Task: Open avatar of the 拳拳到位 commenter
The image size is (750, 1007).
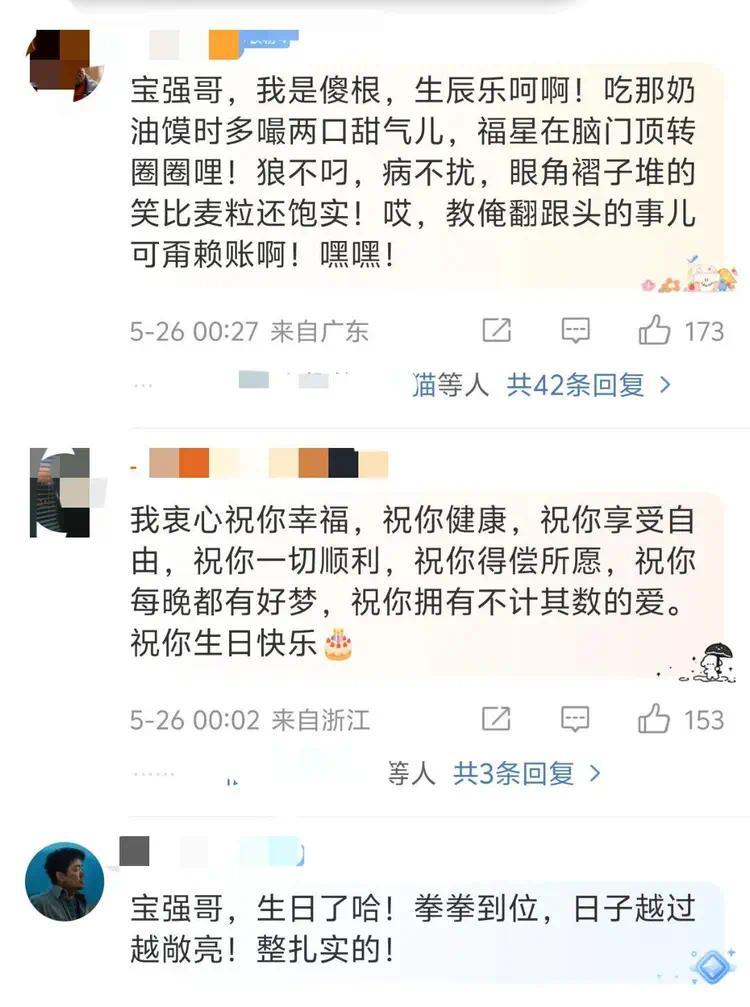Action: [x=64, y=881]
